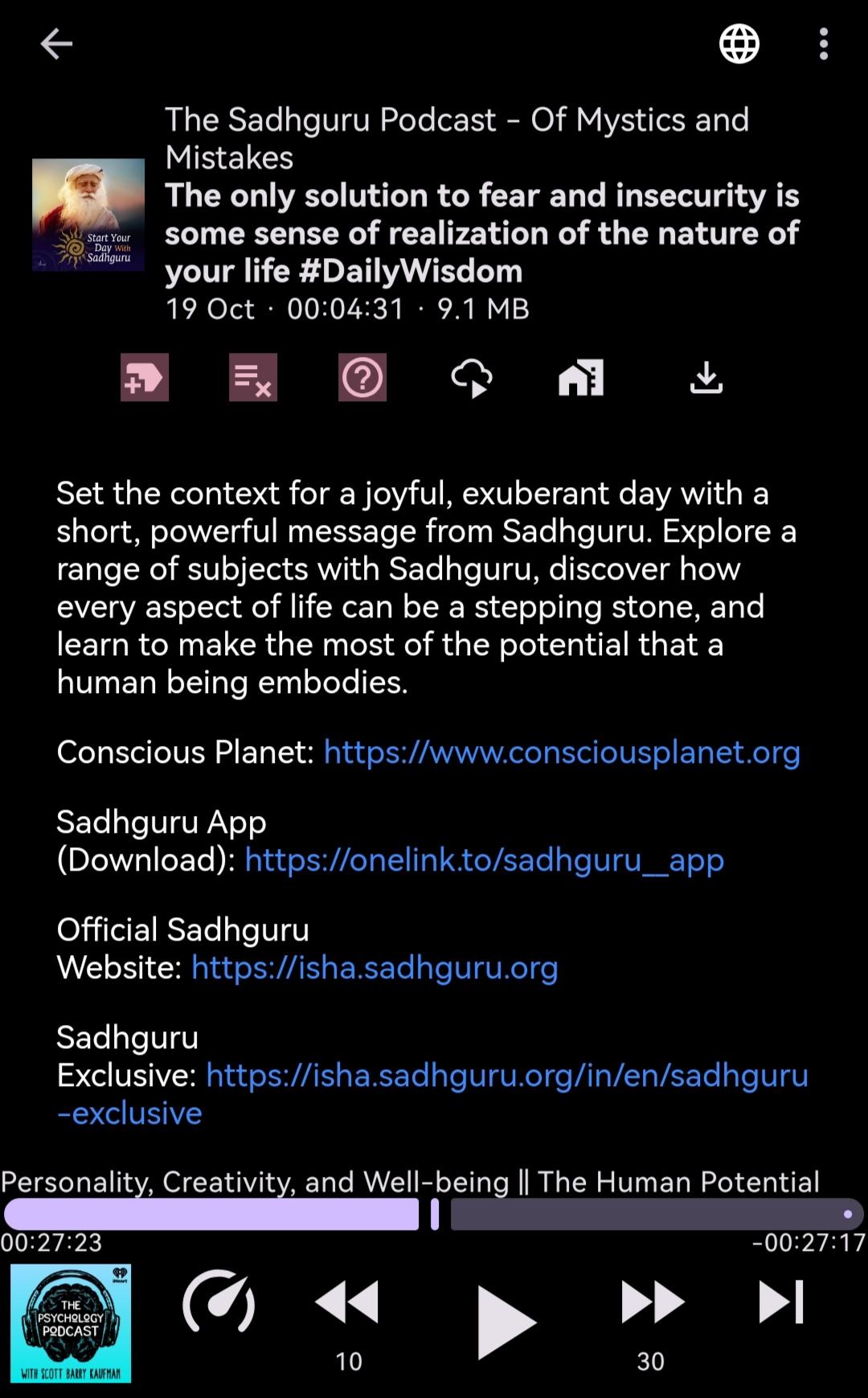Download this episode

click(706, 377)
